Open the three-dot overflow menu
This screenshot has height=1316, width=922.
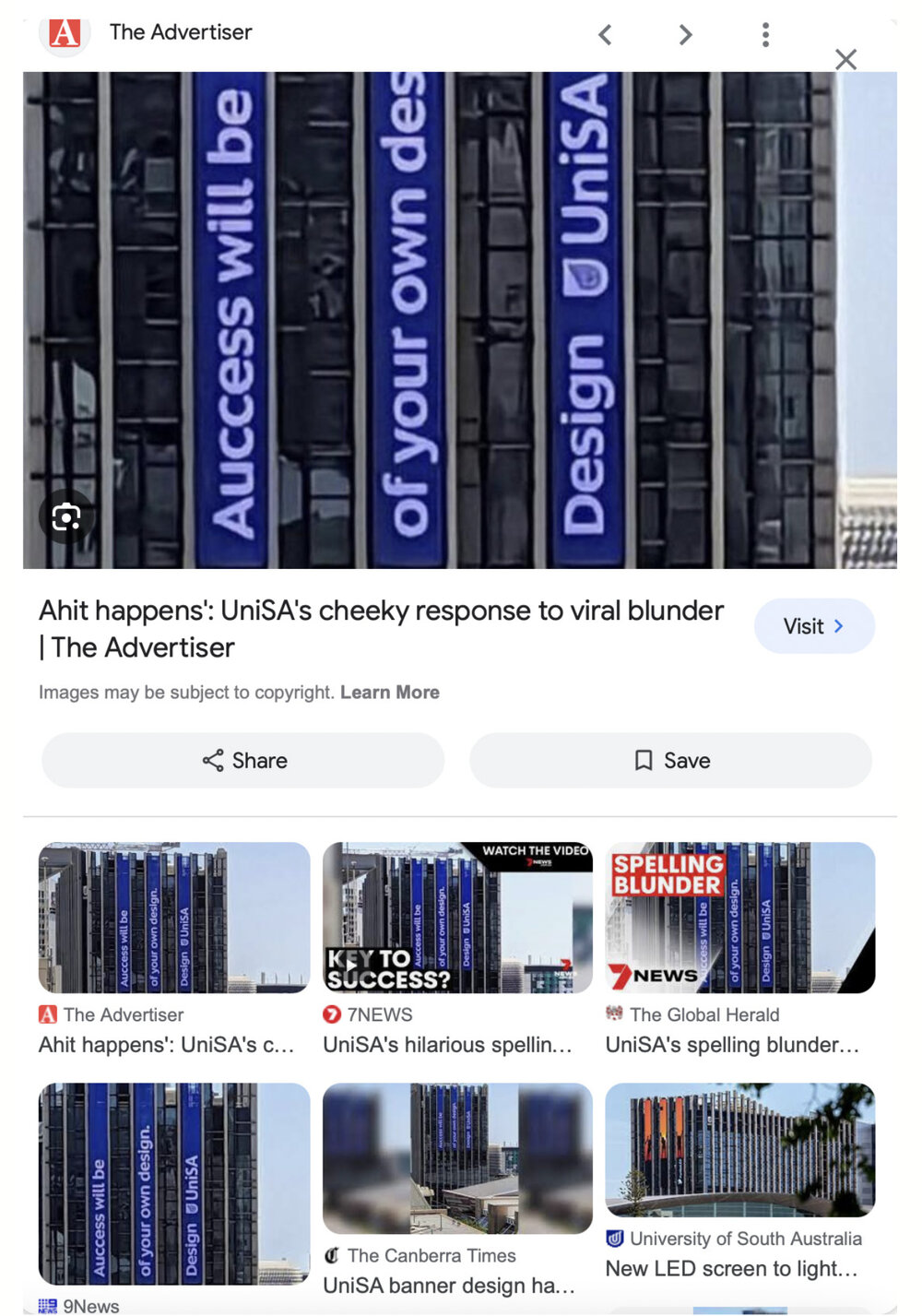click(765, 35)
